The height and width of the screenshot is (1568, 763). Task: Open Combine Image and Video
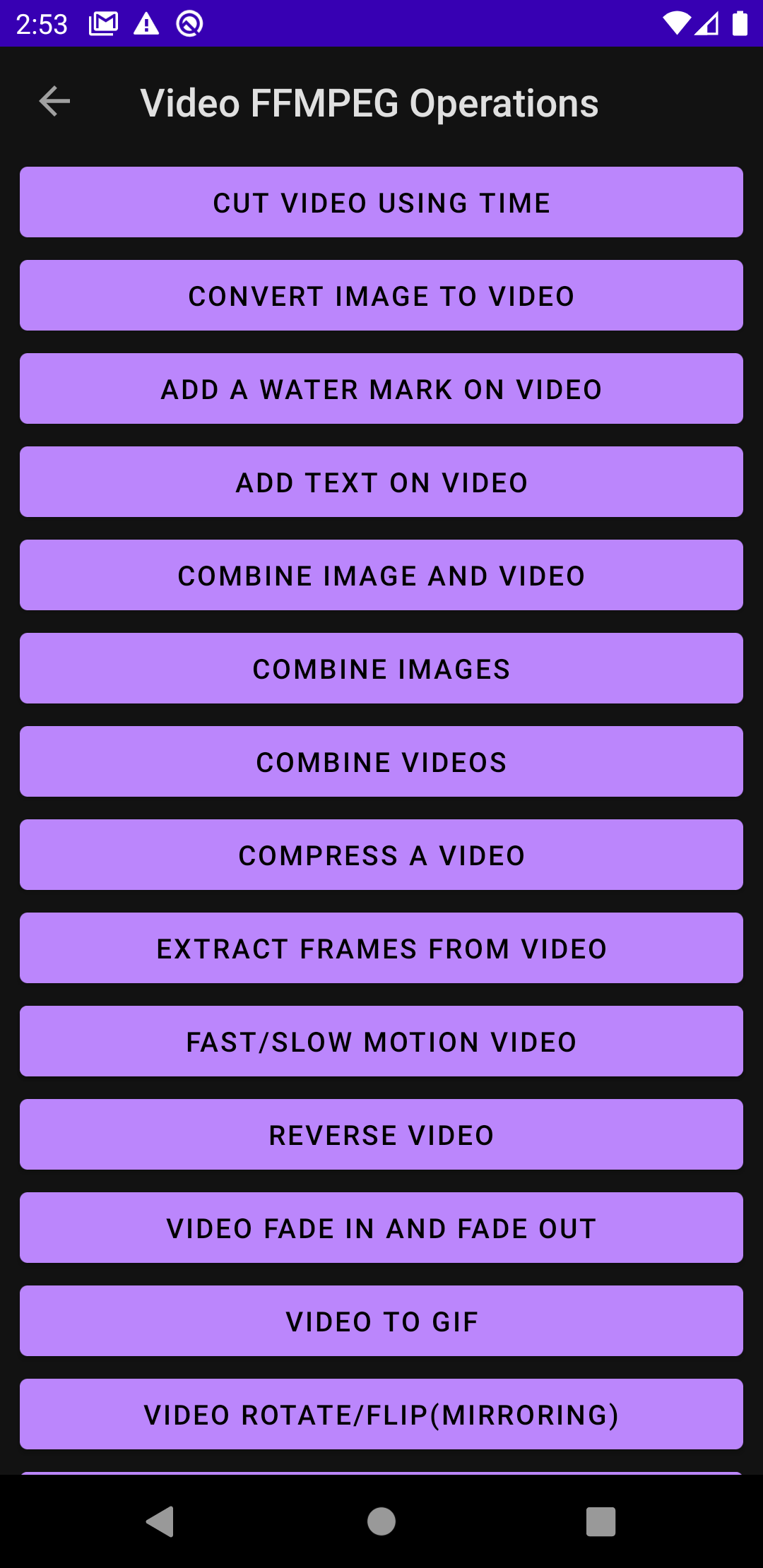click(x=381, y=576)
